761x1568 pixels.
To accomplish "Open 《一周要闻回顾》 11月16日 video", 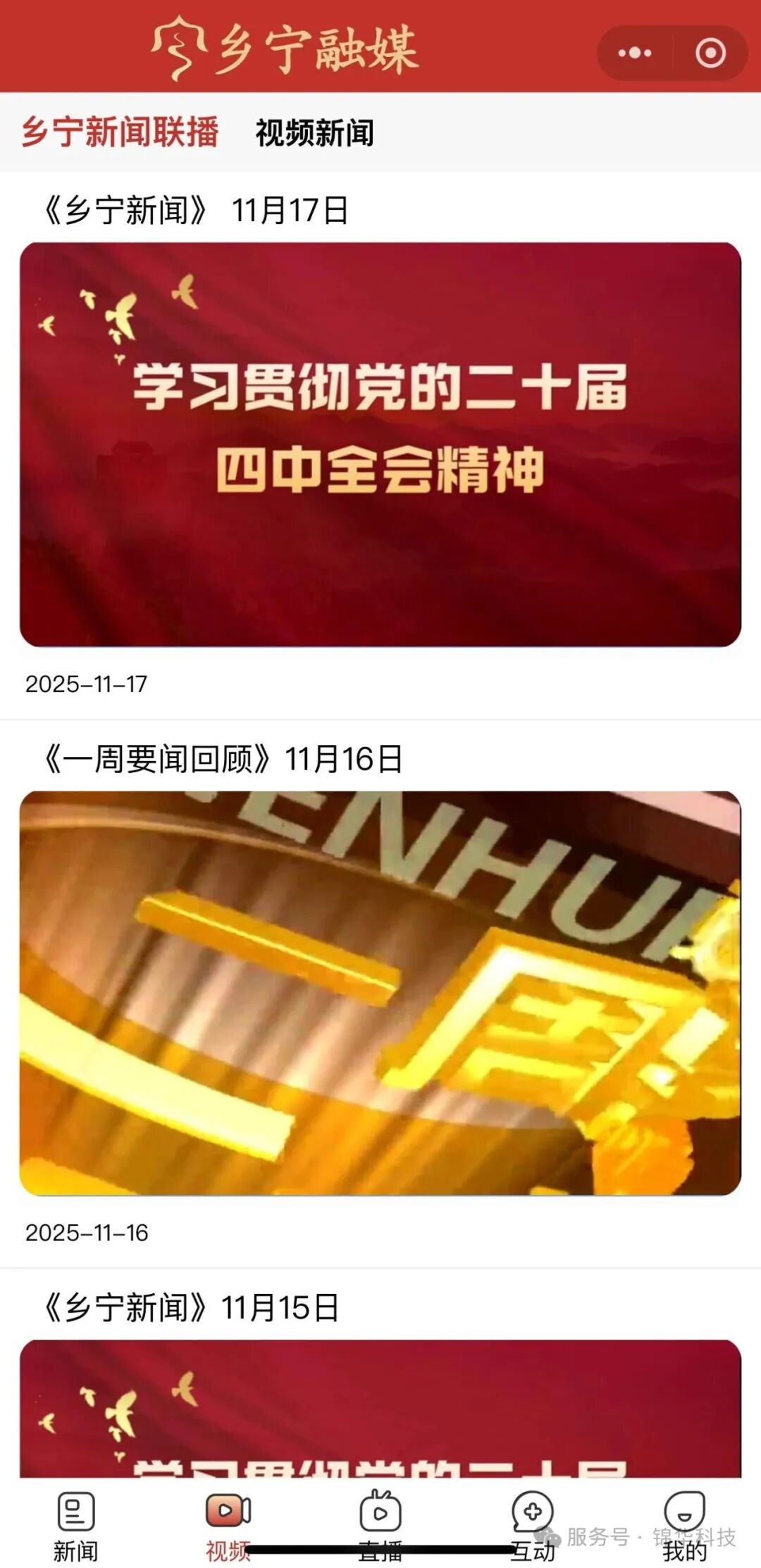I will click(380, 992).
